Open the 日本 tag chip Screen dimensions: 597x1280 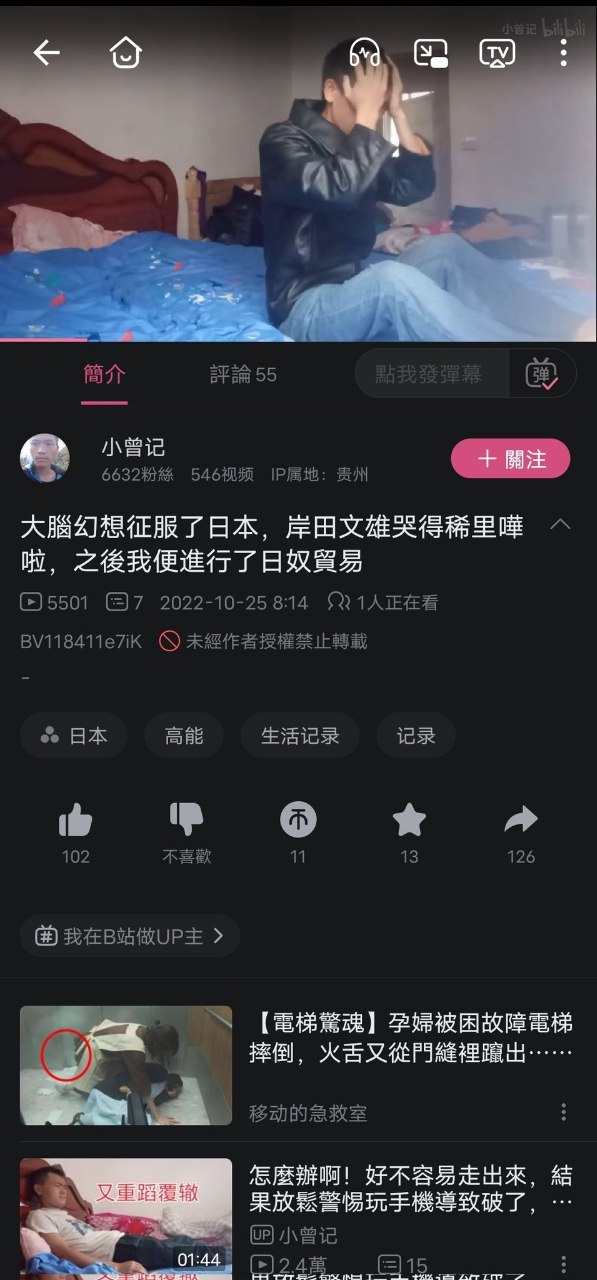click(x=74, y=736)
